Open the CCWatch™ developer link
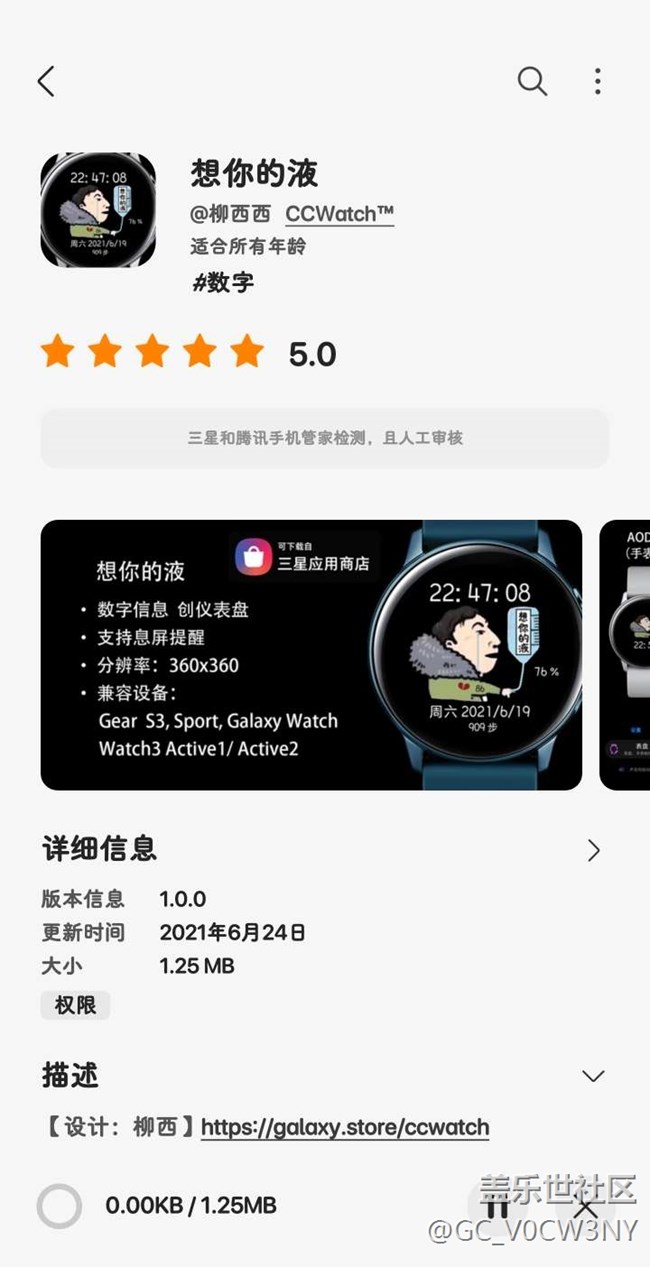This screenshot has height=1267, width=650. pos(339,214)
